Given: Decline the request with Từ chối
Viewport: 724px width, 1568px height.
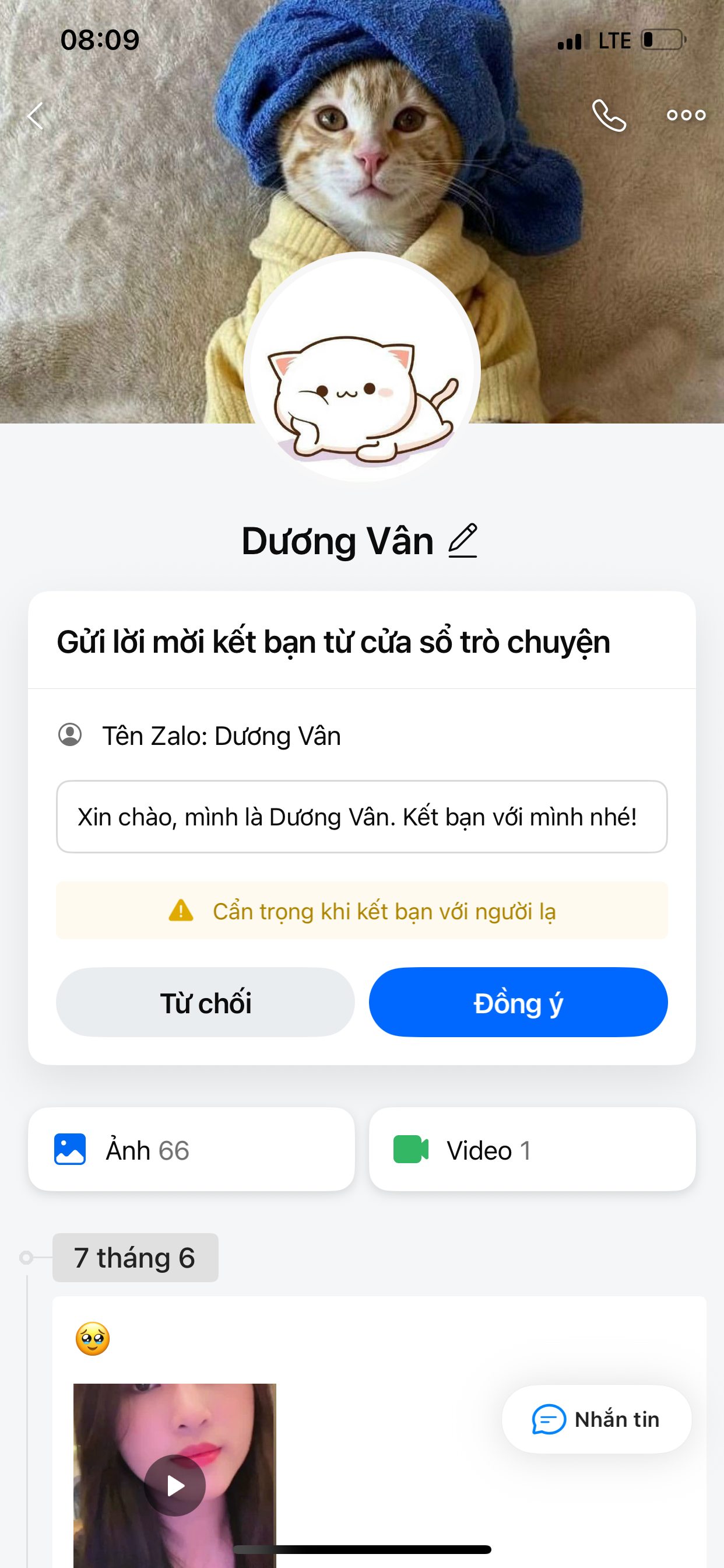Looking at the screenshot, I should tap(206, 1002).
